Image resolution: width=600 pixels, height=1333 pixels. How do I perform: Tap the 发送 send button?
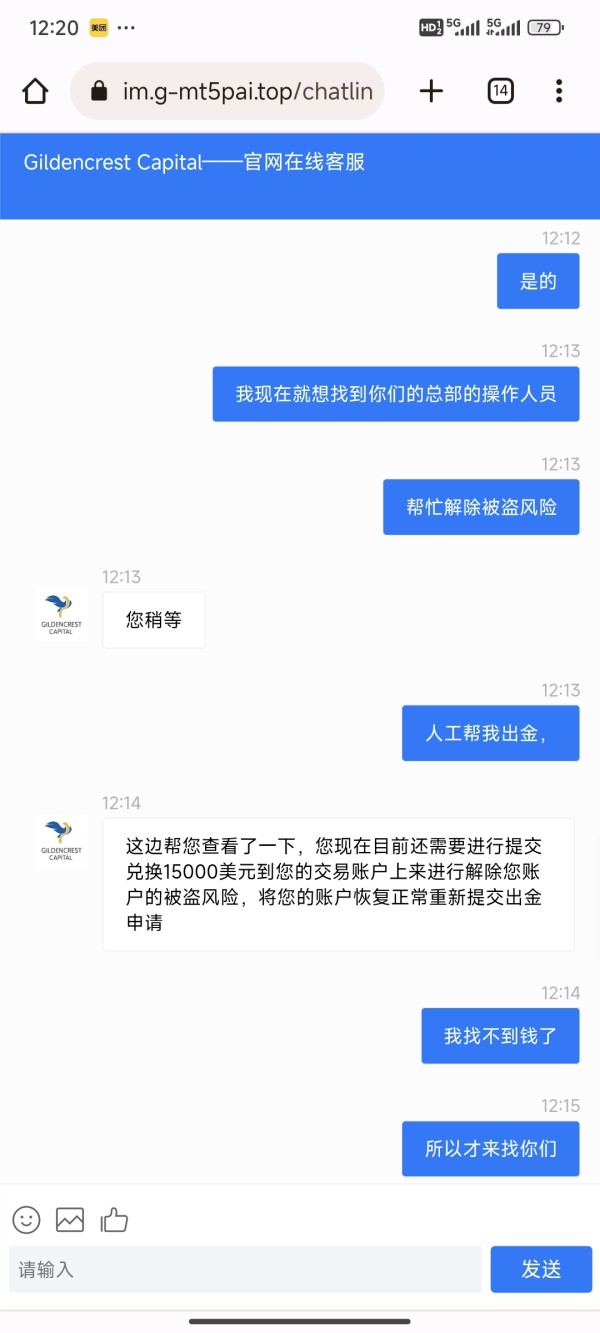coord(541,1269)
